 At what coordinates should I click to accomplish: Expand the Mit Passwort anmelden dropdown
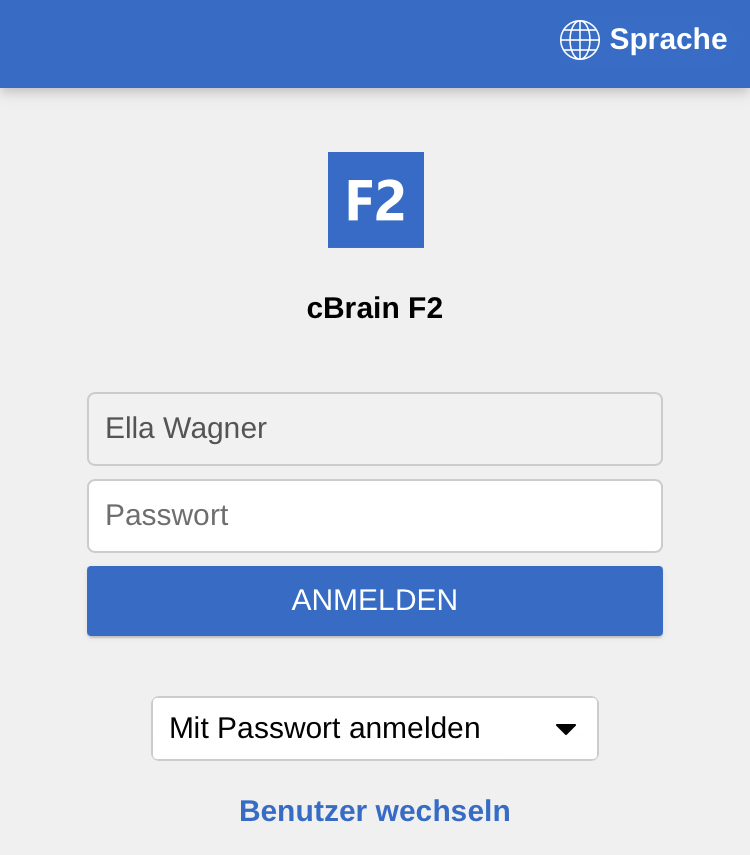pos(374,729)
